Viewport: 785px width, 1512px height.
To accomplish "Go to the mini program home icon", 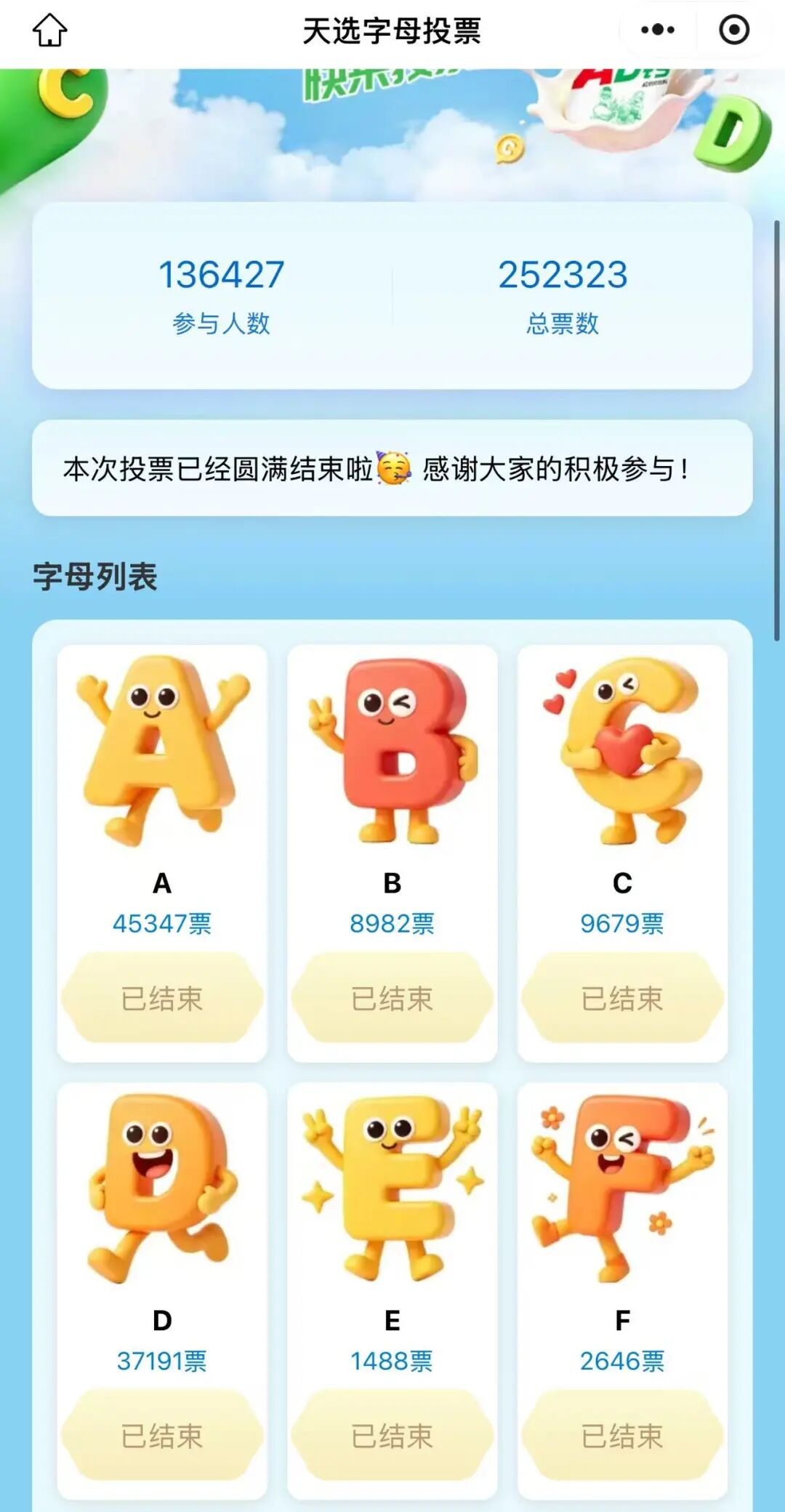I will pos(49,30).
